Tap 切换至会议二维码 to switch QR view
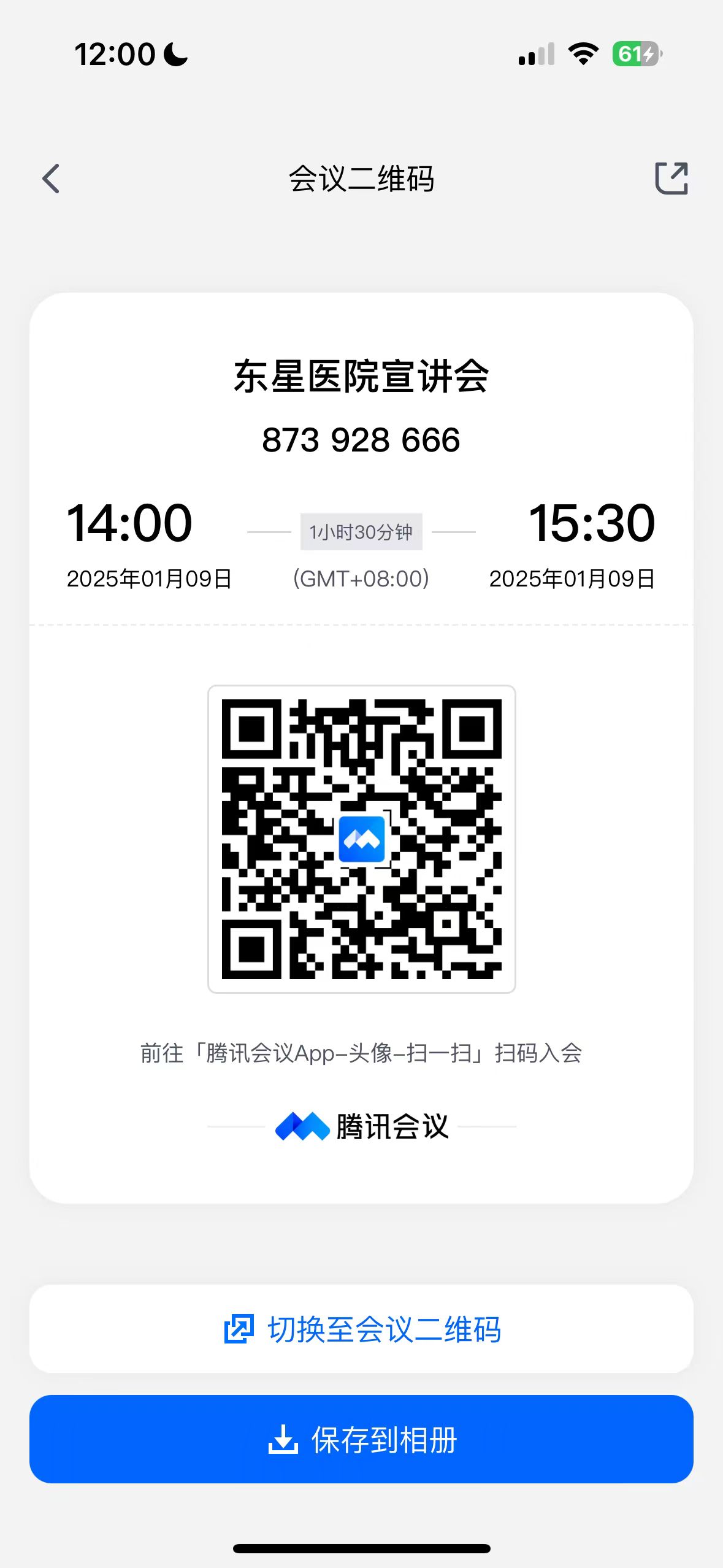Image resolution: width=723 pixels, height=1568 pixels. click(384, 1330)
